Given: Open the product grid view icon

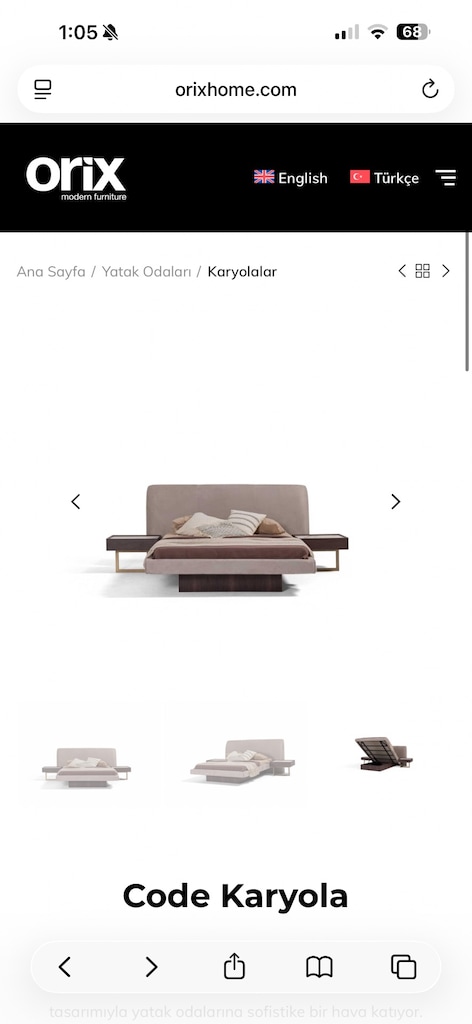Looking at the screenshot, I should (422, 271).
